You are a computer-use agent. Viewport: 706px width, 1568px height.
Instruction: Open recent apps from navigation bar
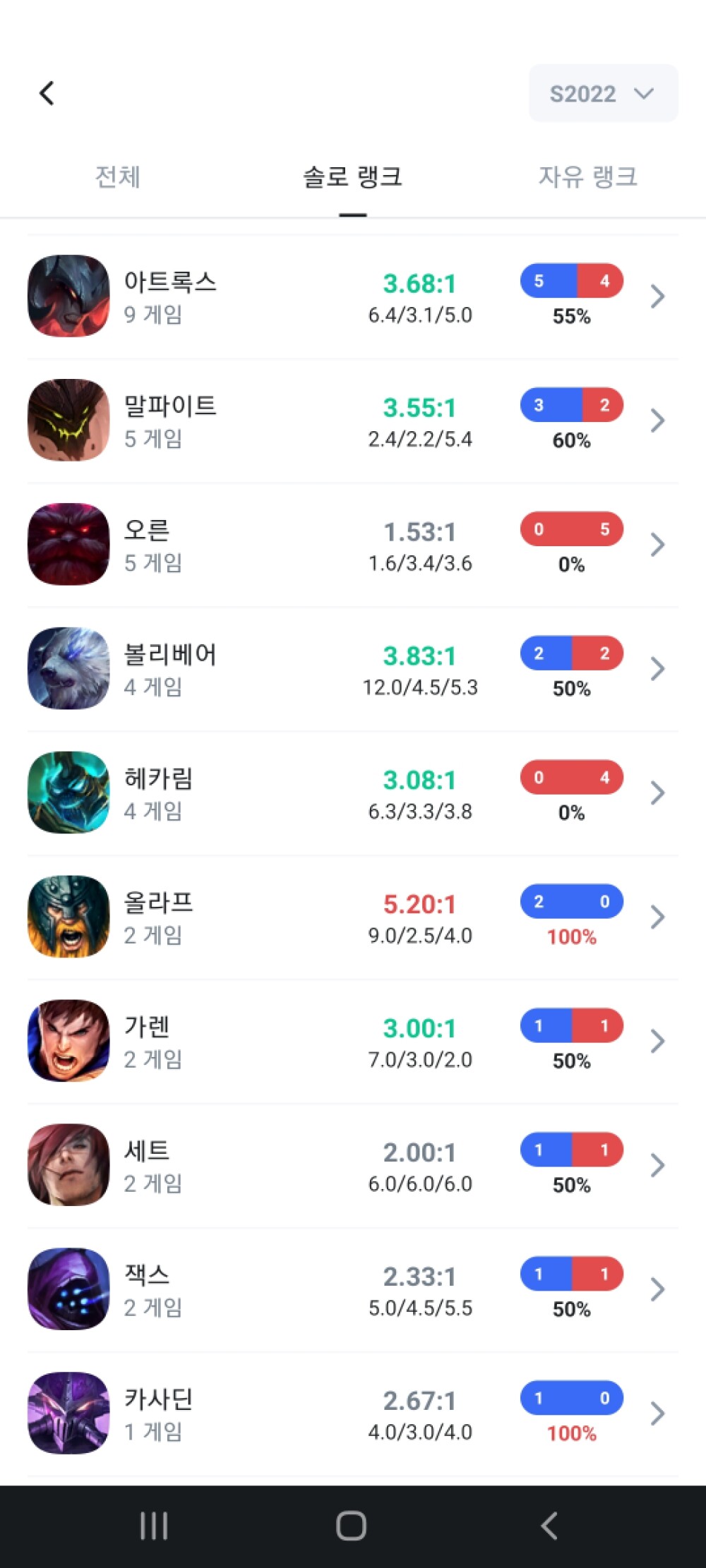(x=154, y=1526)
